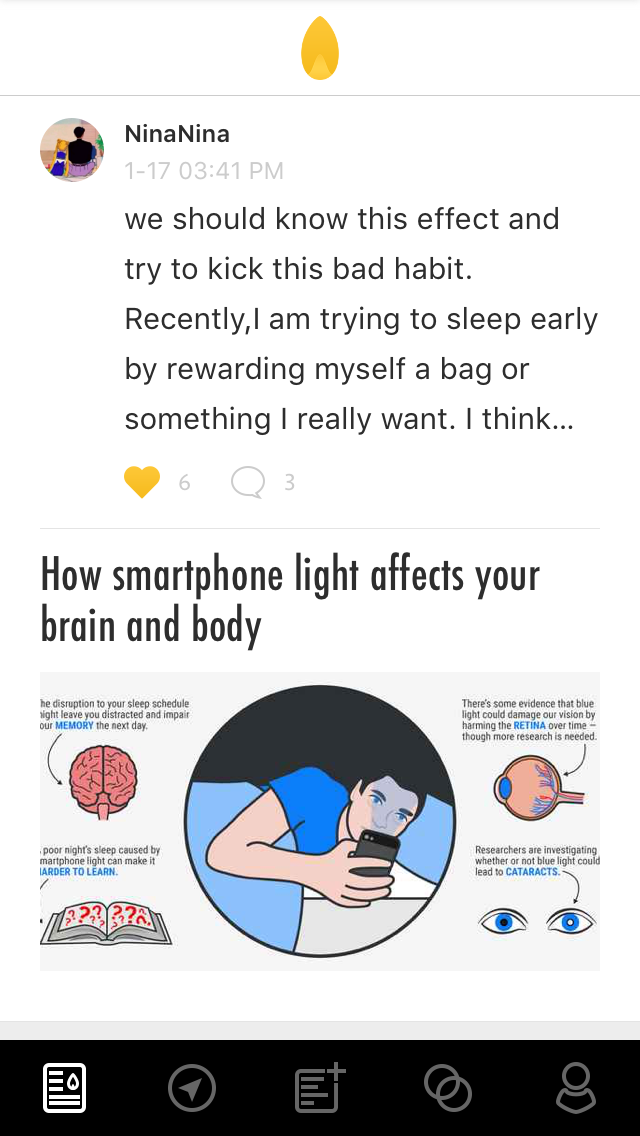
Task: Go to the profile tab
Action: (576, 1087)
